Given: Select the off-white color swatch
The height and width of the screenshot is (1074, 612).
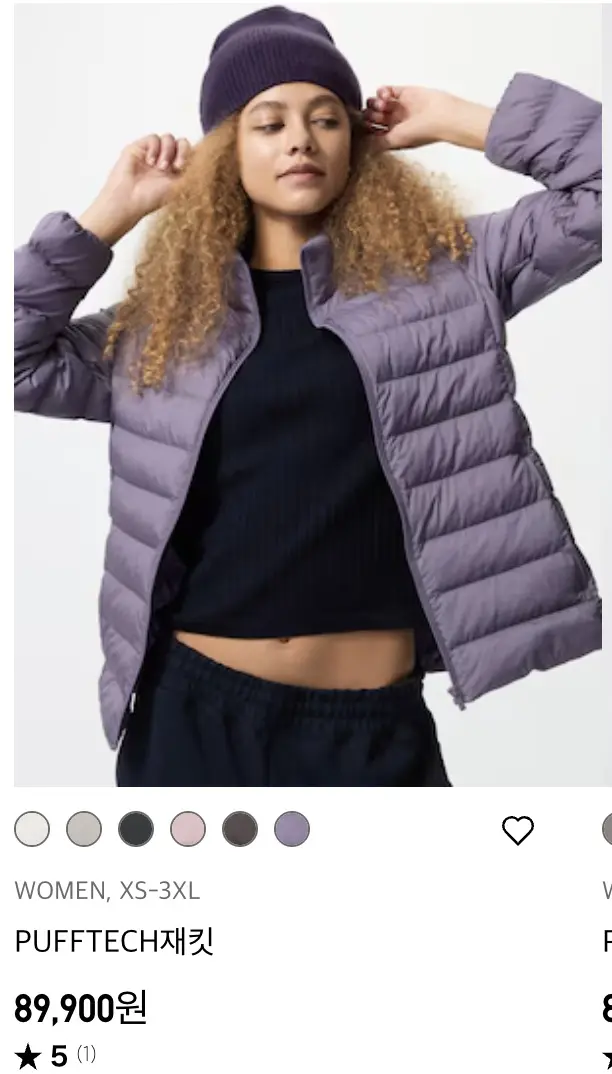Looking at the screenshot, I should tap(32, 829).
